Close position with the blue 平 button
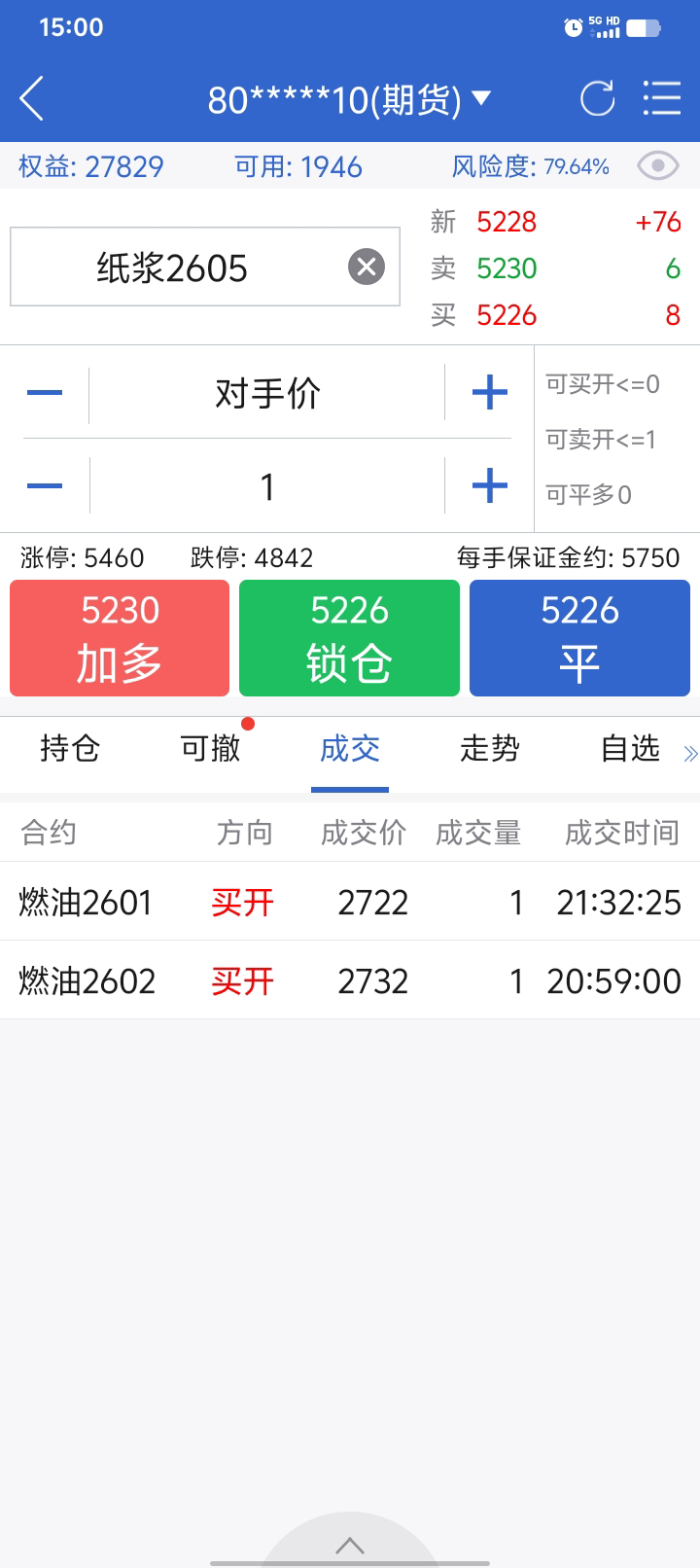Screen dimensions: 700x1568 pos(579,638)
